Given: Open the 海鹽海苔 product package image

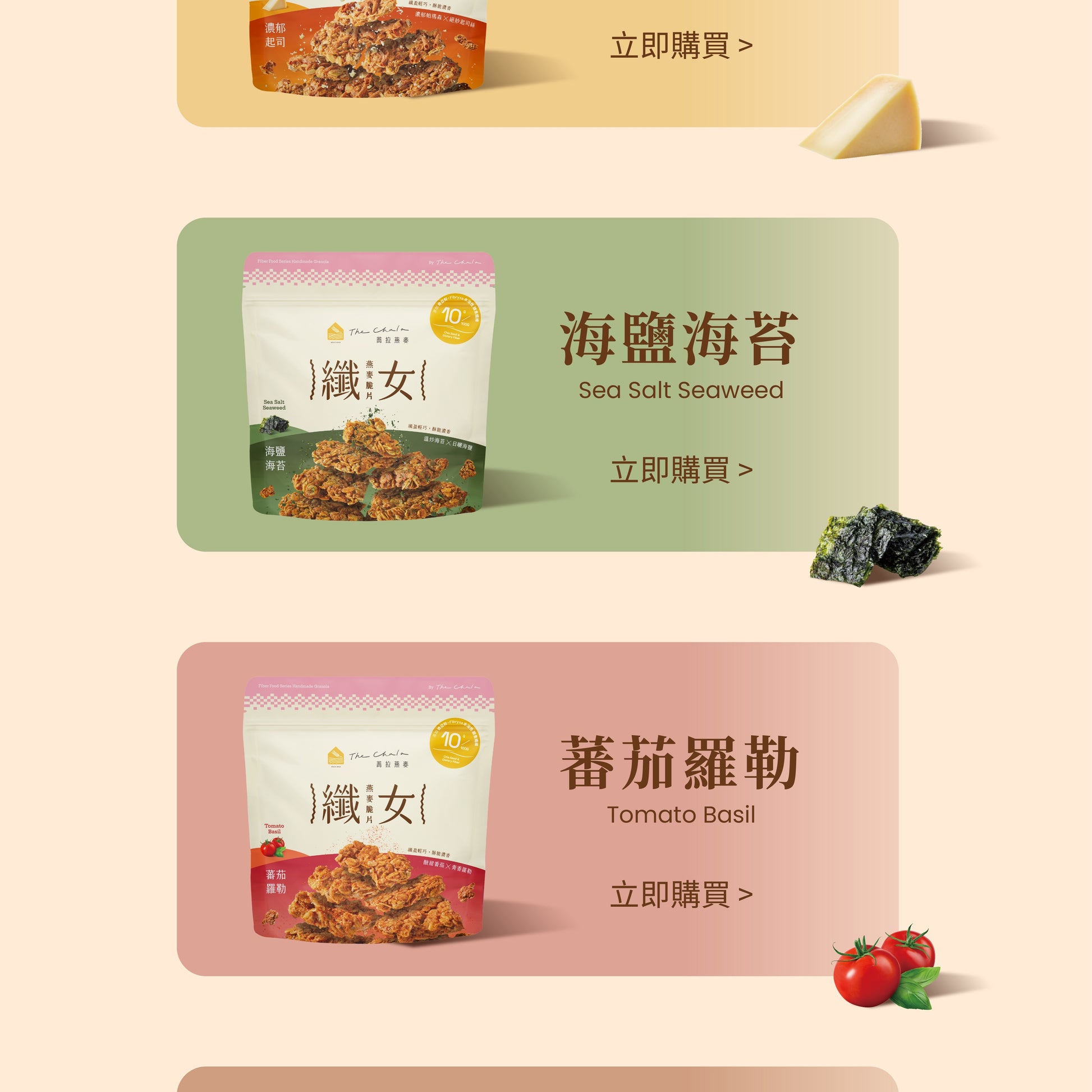Looking at the screenshot, I should (x=369, y=387).
